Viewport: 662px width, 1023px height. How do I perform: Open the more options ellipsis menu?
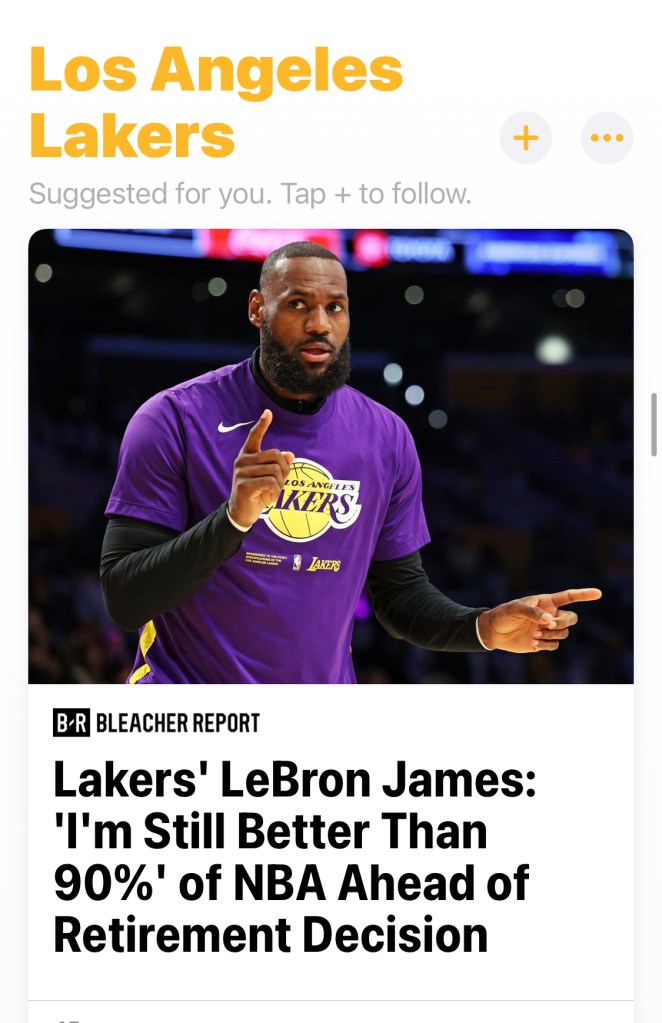[607, 138]
